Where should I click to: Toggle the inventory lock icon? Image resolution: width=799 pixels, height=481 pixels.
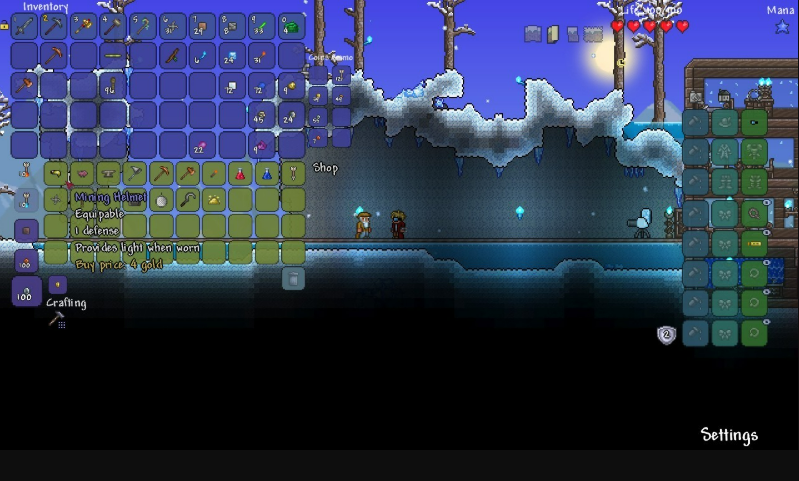tap(5, 25)
